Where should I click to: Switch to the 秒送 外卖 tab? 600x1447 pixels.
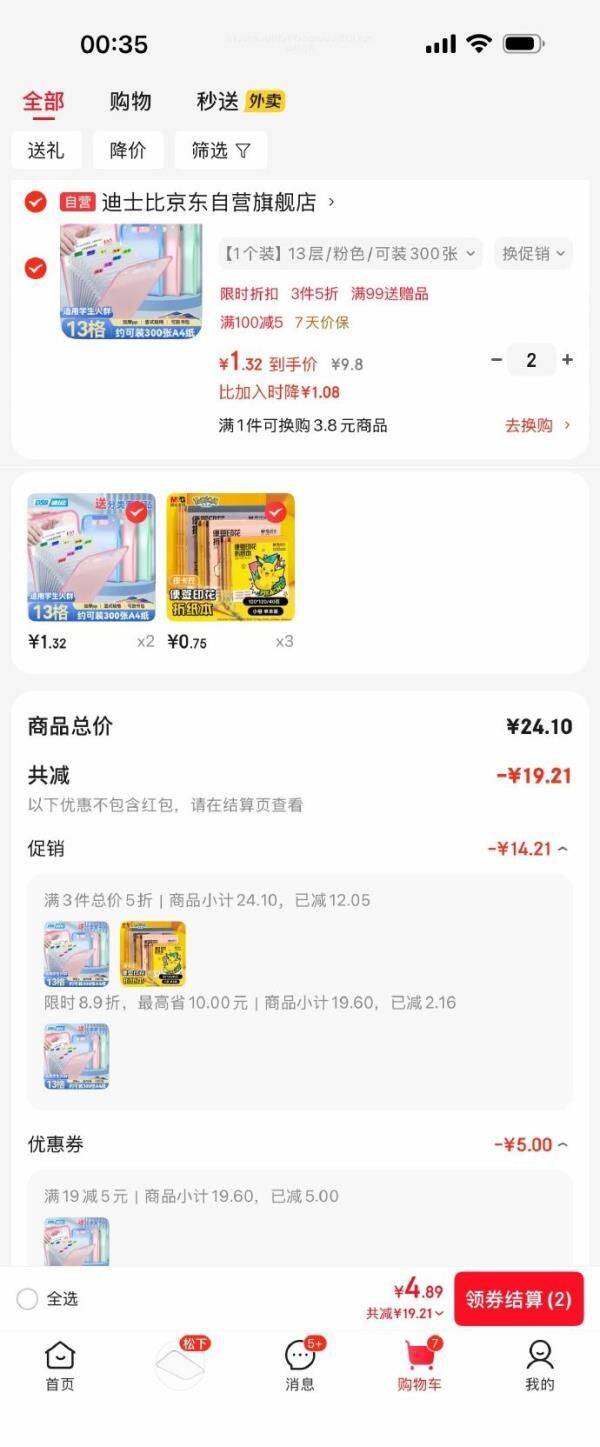pos(240,101)
